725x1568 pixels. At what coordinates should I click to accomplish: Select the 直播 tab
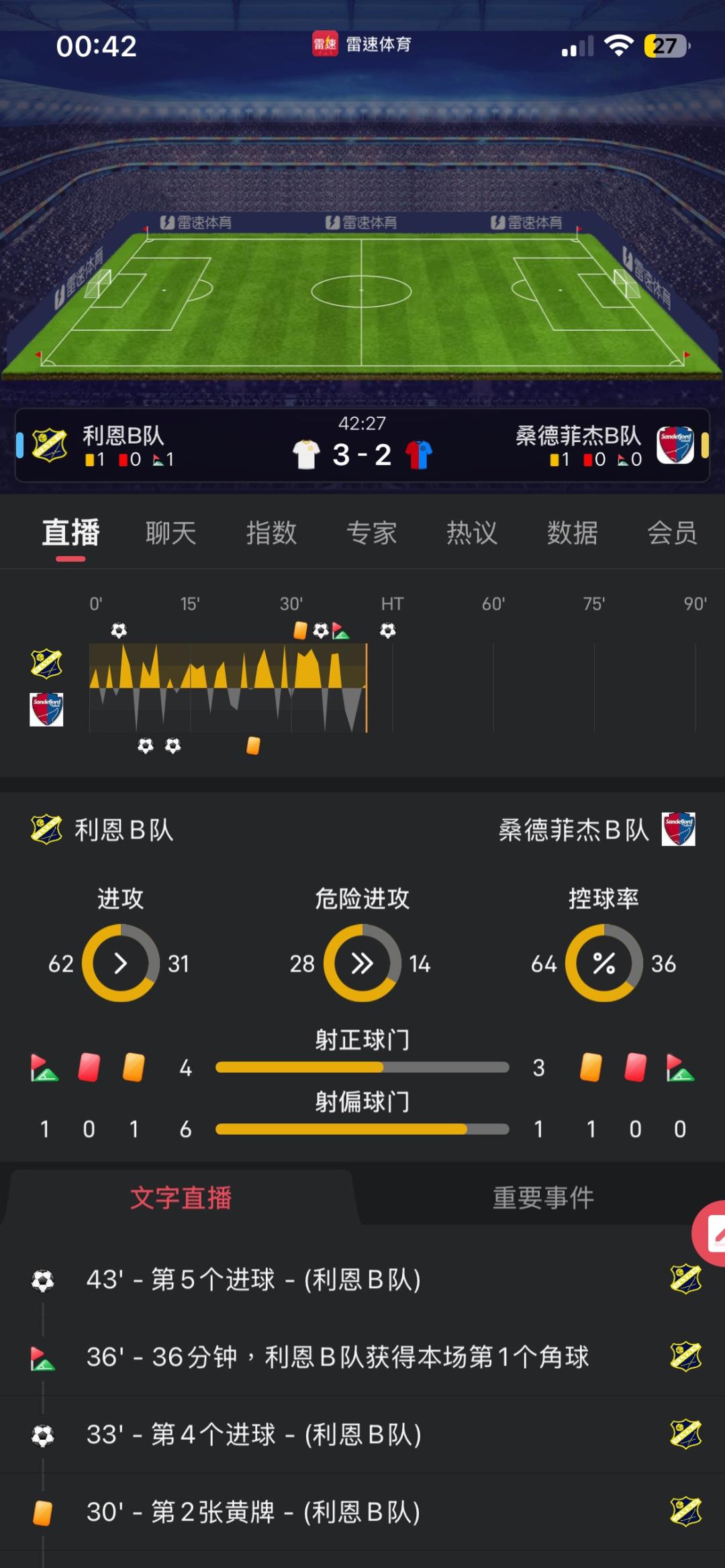pos(70,533)
